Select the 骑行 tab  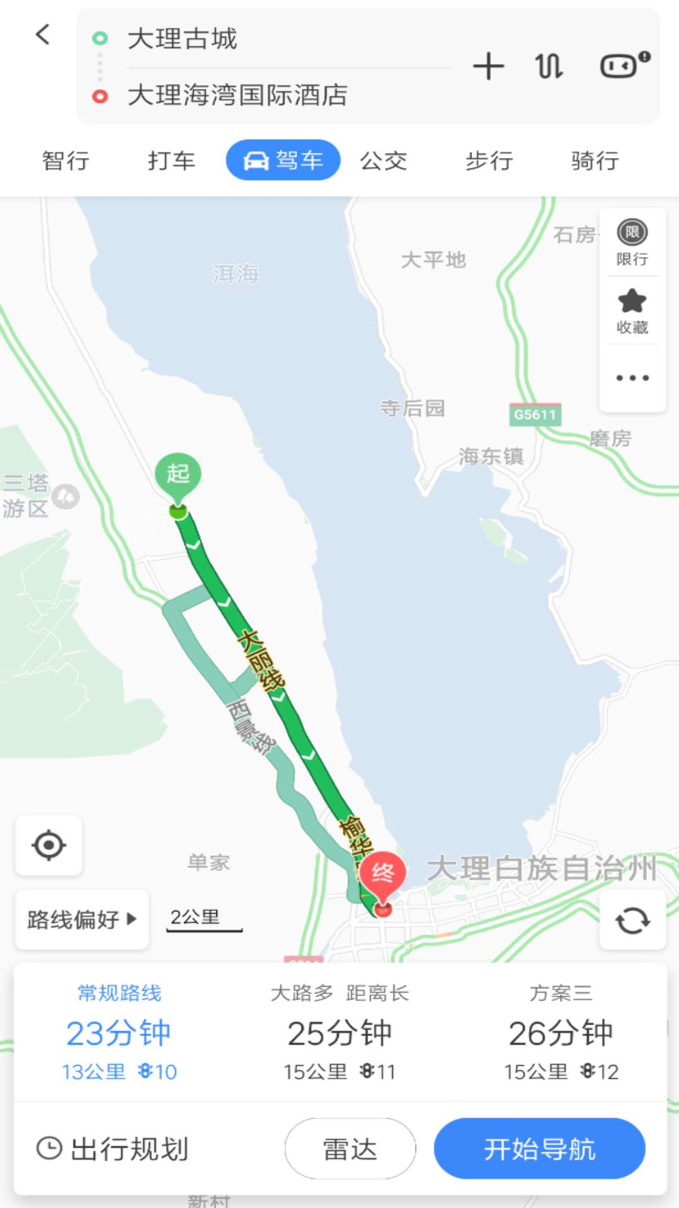click(x=595, y=160)
